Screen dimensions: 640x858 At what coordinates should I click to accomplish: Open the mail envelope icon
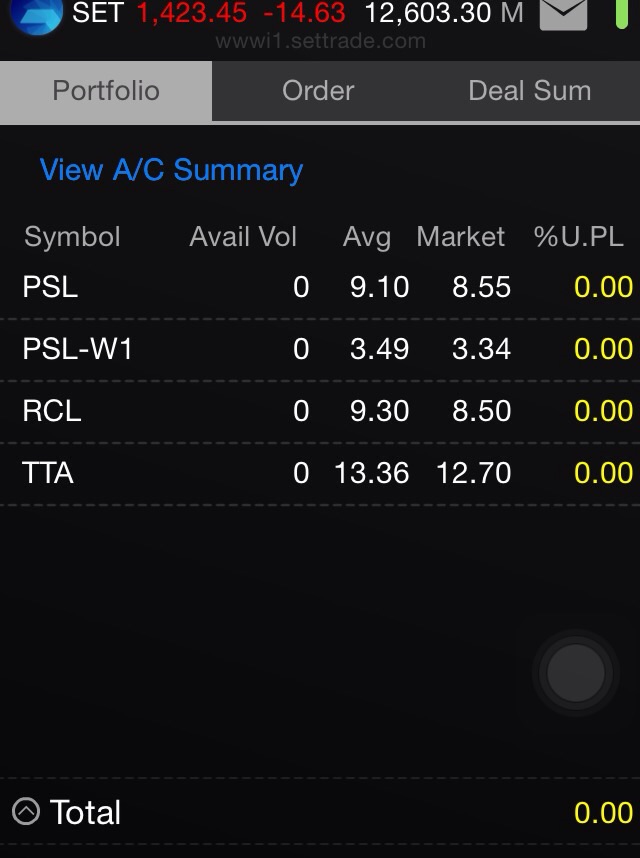point(563,13)
